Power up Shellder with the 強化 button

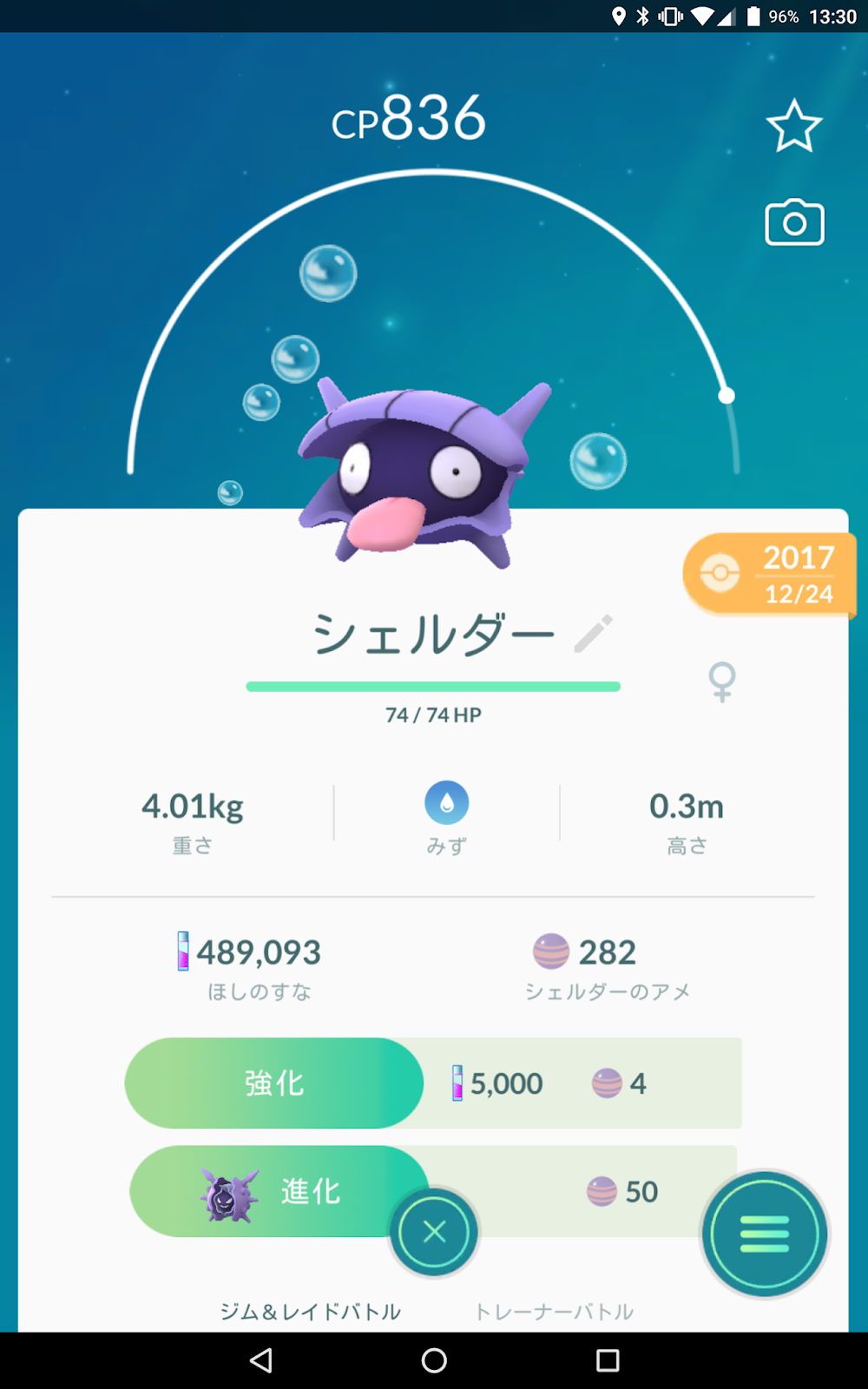click(x=274, y=1083)
